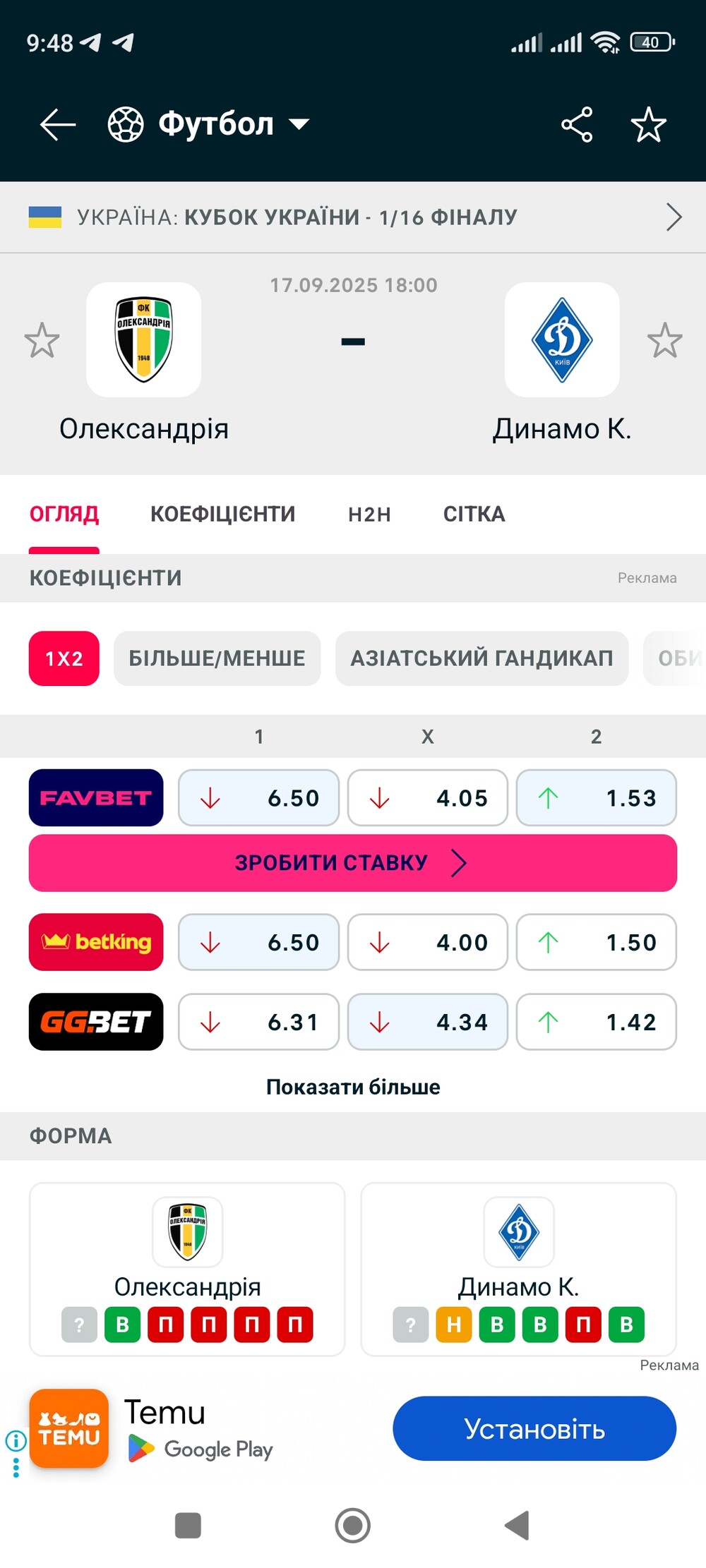The image size is (706, 1568).
Task: Favorite the Олександрія team star
Action: pyautogui.click(x=42, y=340)
